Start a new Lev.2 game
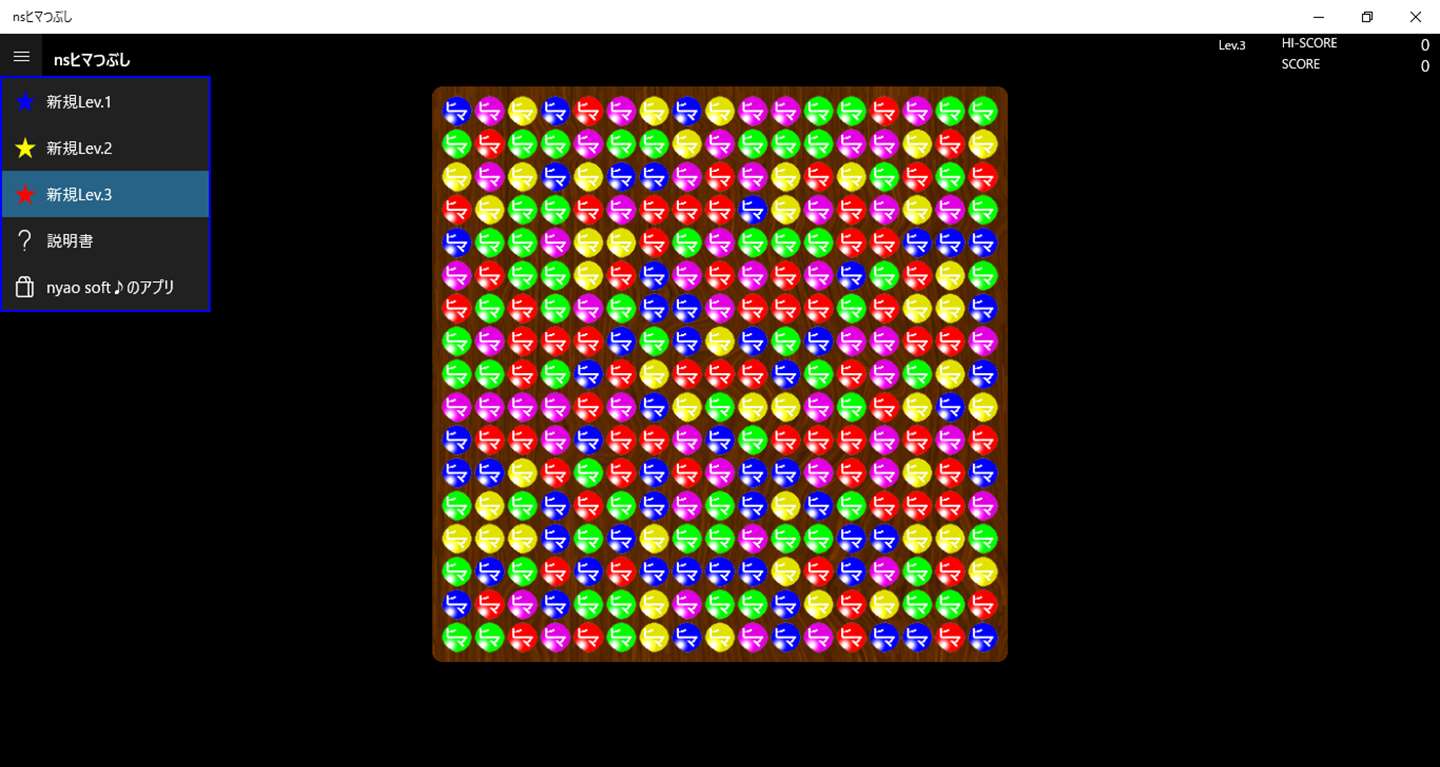The image size is (1440, 767). [105, 148]
